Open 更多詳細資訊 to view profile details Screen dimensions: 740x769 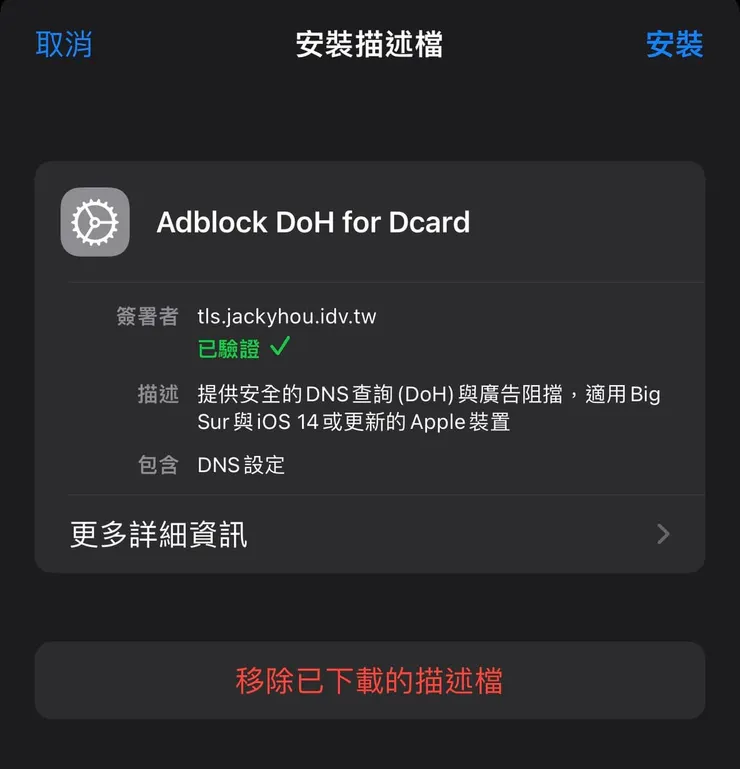155,534
